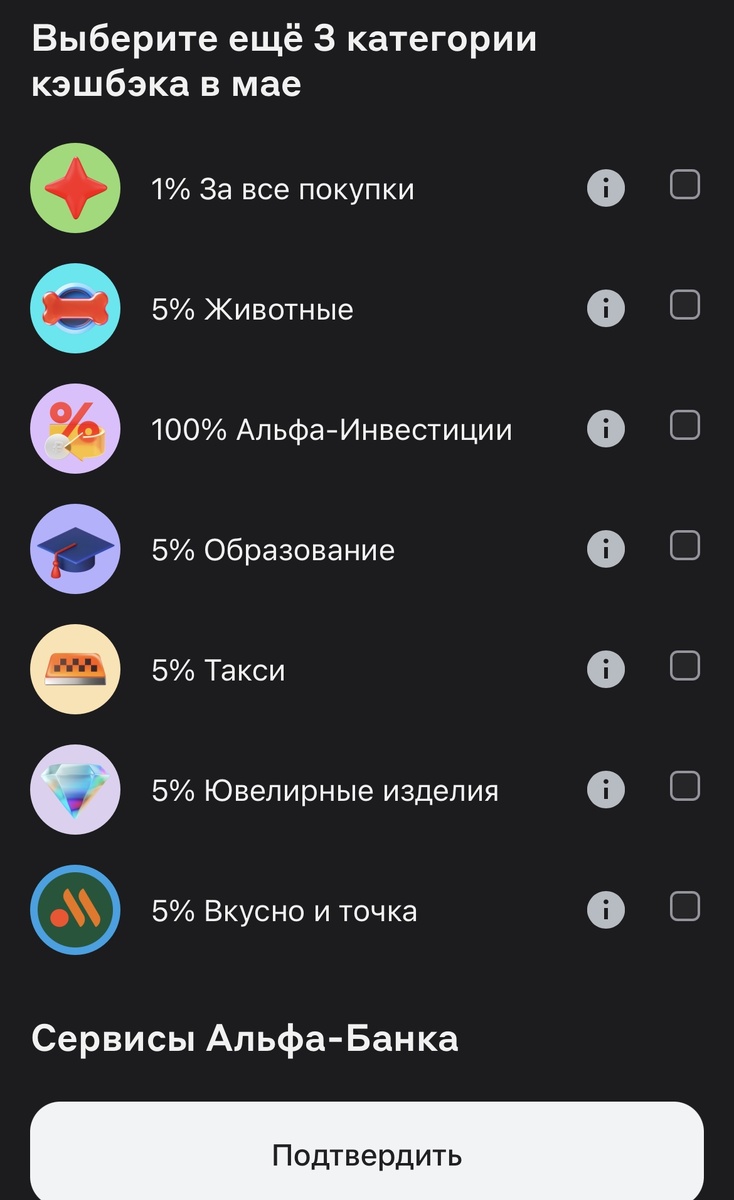
Task: See info on 5% Такси cashback
Action: [x=605, y=669]
